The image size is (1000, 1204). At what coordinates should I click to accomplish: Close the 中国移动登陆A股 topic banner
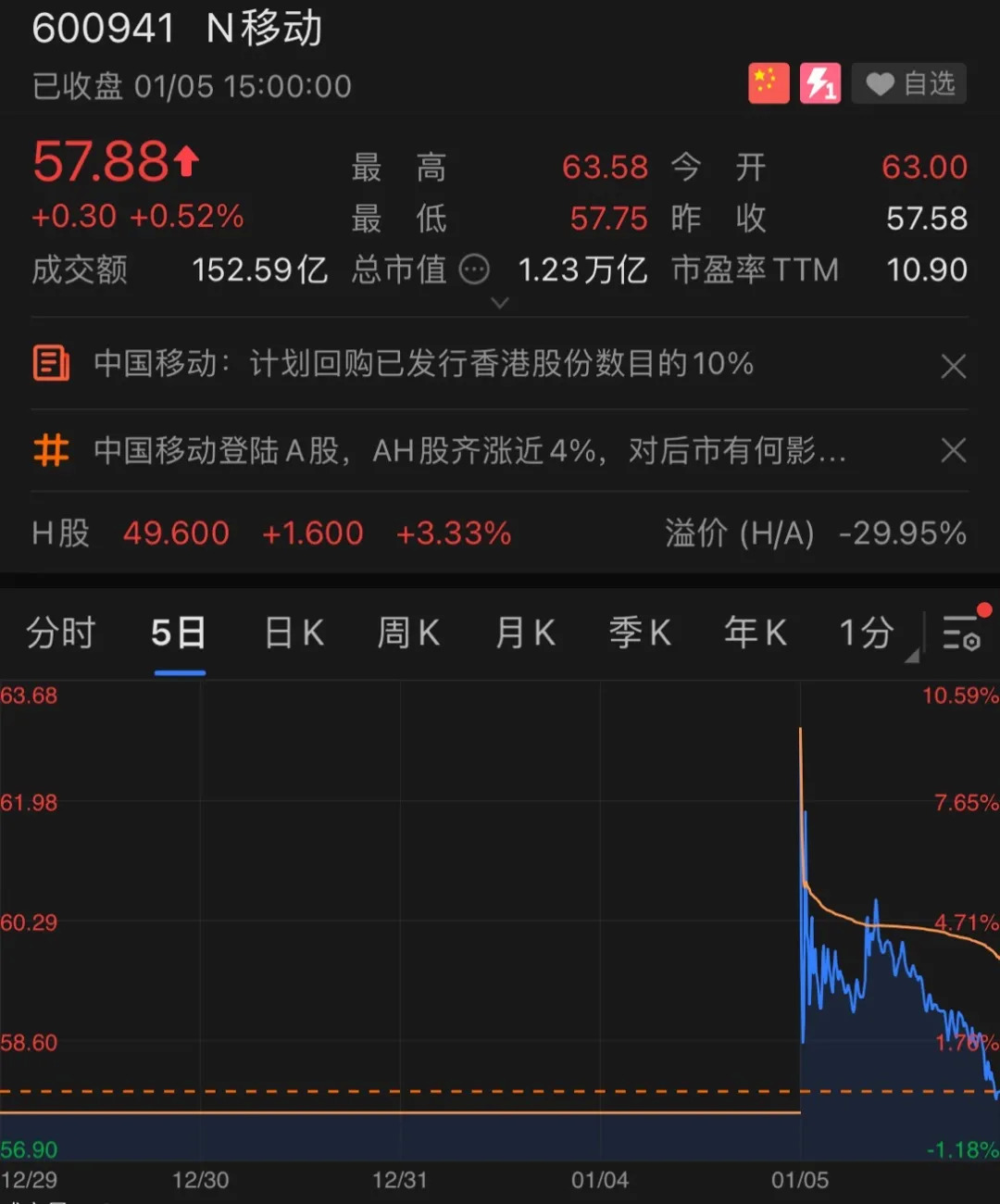953,451
